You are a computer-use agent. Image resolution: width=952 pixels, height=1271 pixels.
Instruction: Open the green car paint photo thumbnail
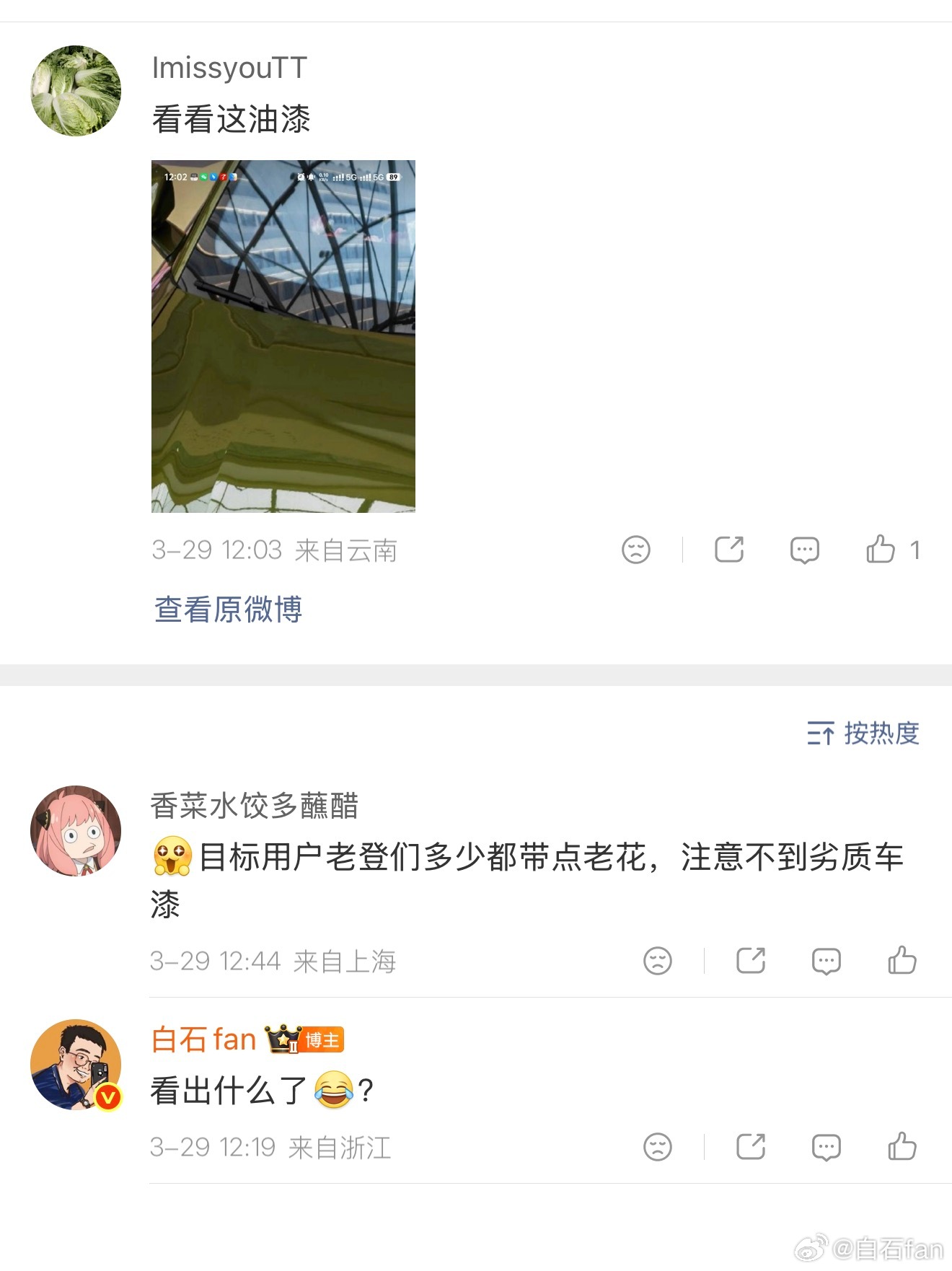(x=282, y=336)
